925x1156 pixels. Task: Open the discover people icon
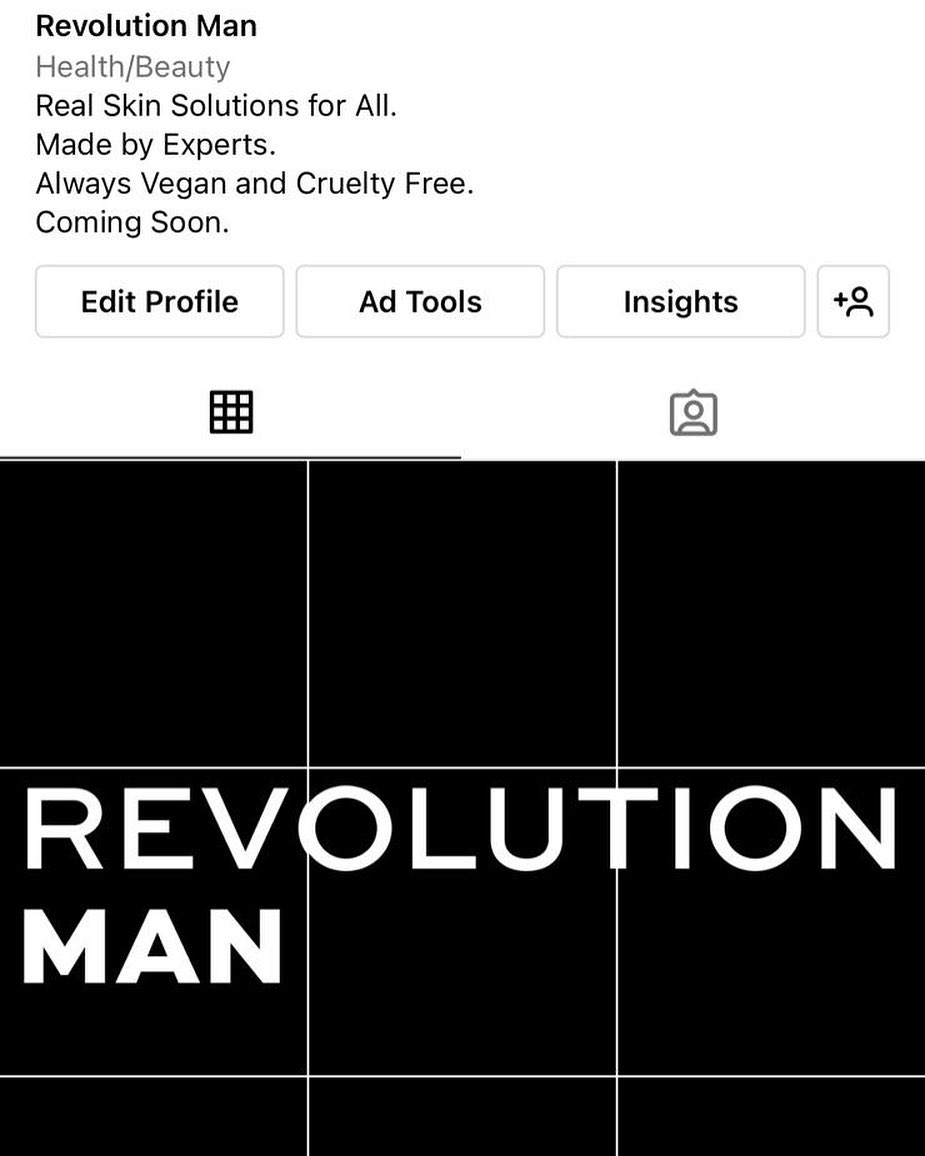(853, 301)
